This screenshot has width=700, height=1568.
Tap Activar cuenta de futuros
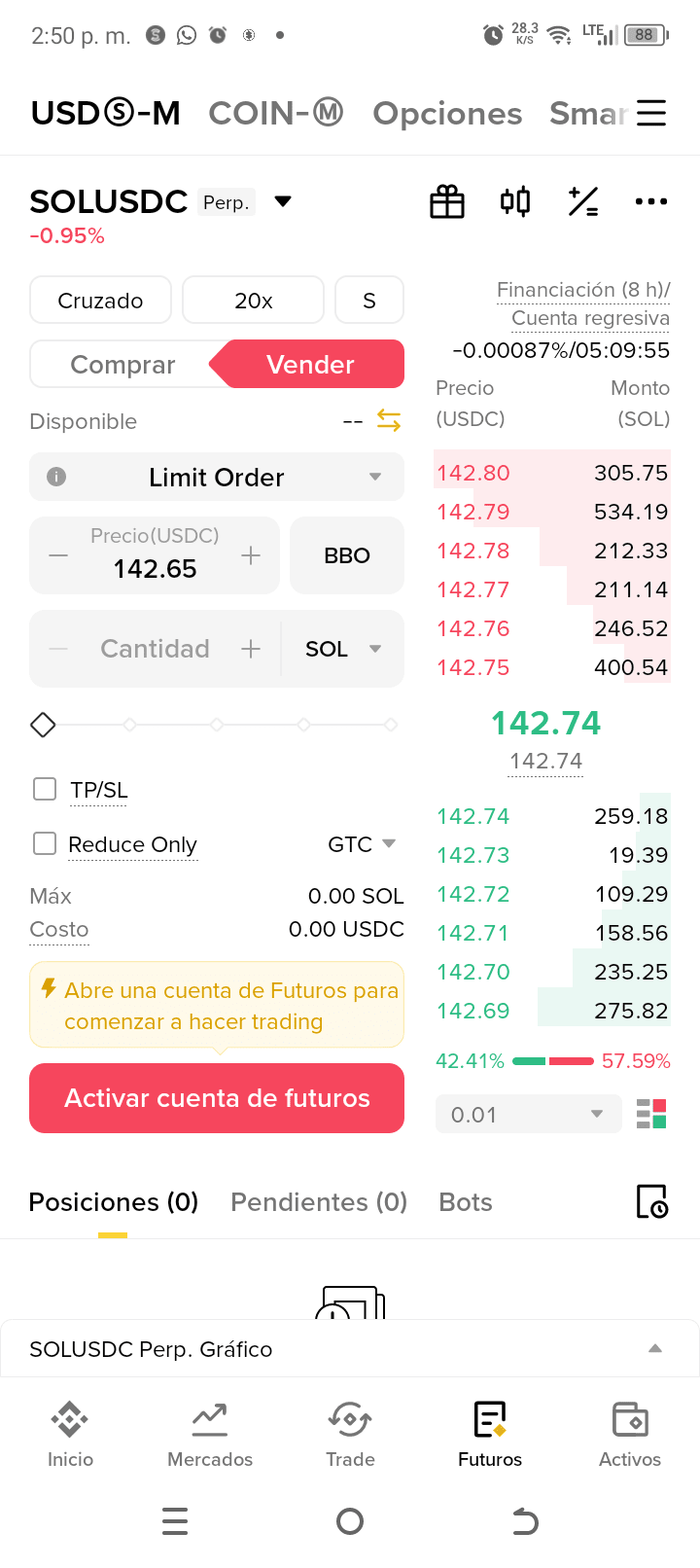pos(217,1098)
